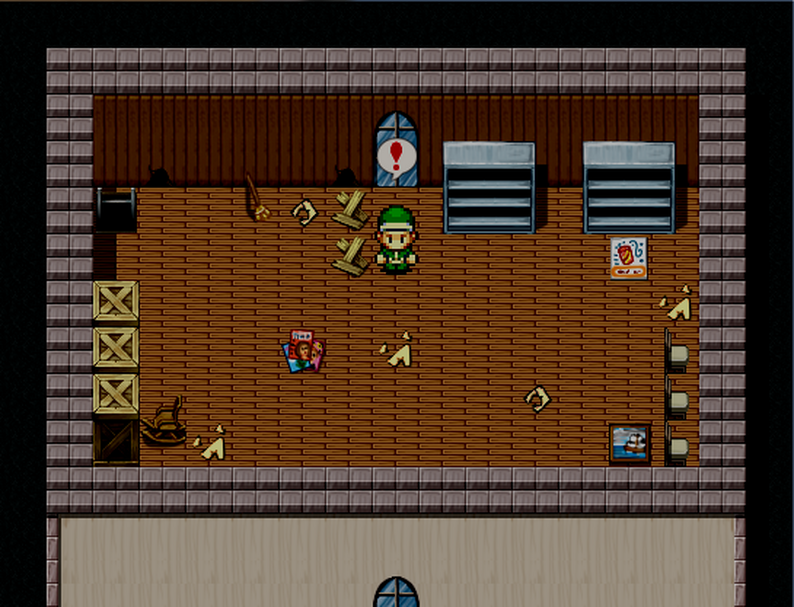Inspect the model ship beside the crates

(x=164, y=423)
